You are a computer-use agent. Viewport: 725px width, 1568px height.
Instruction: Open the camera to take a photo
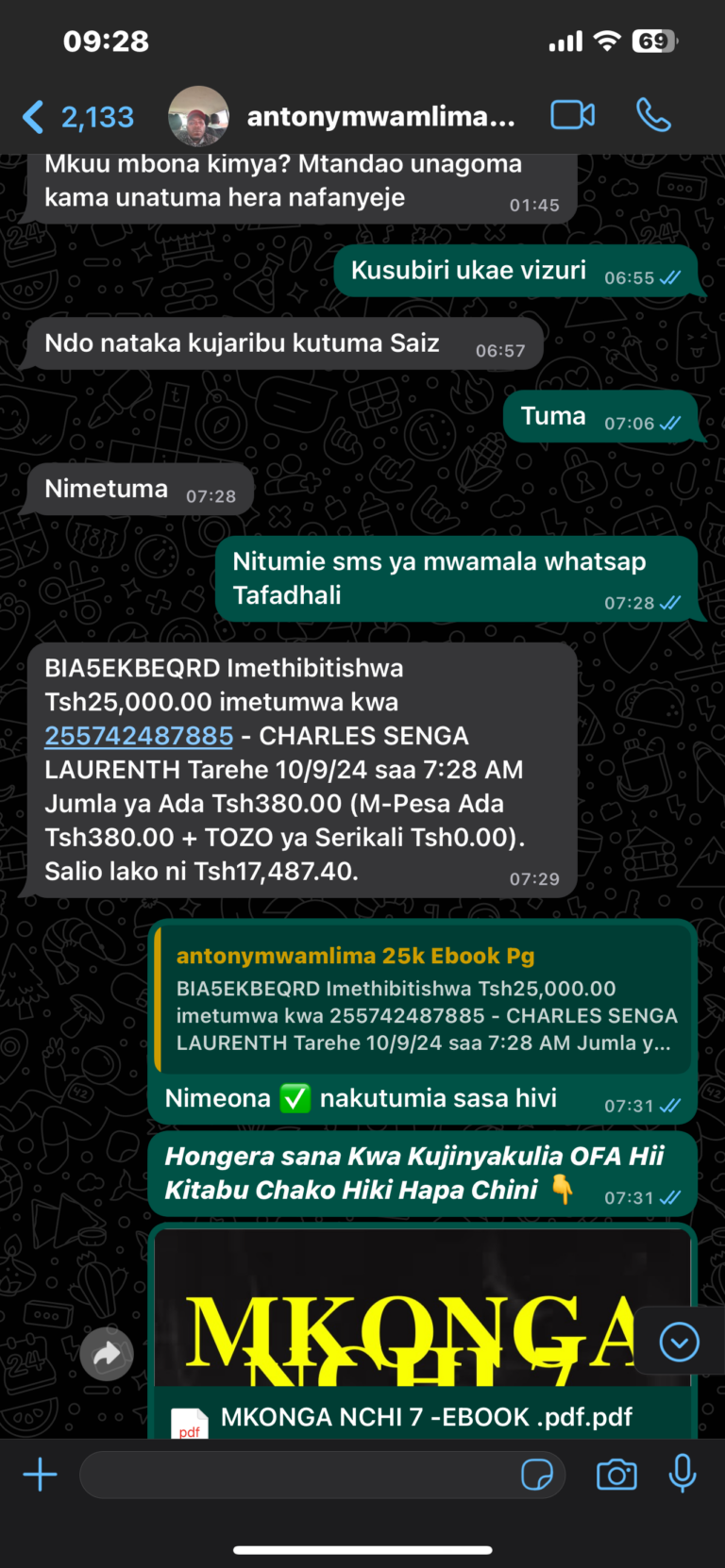point(616,1474)
